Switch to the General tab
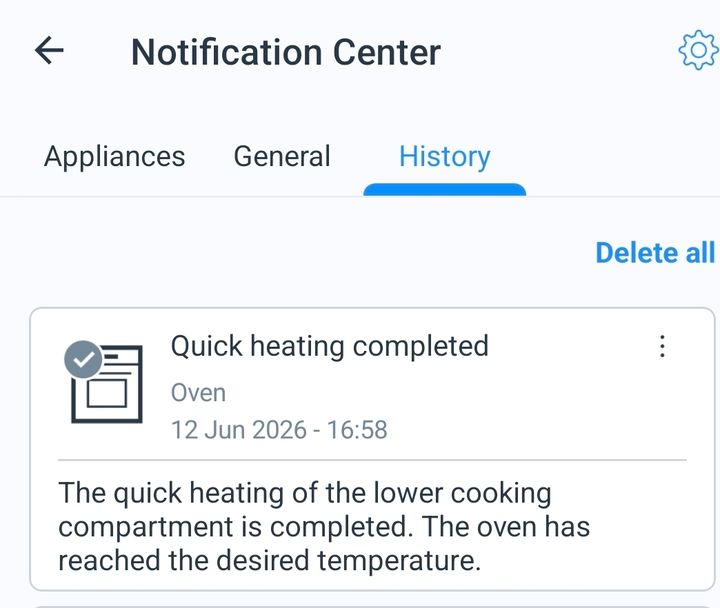720x608 pixels. [x=282, y=156]
